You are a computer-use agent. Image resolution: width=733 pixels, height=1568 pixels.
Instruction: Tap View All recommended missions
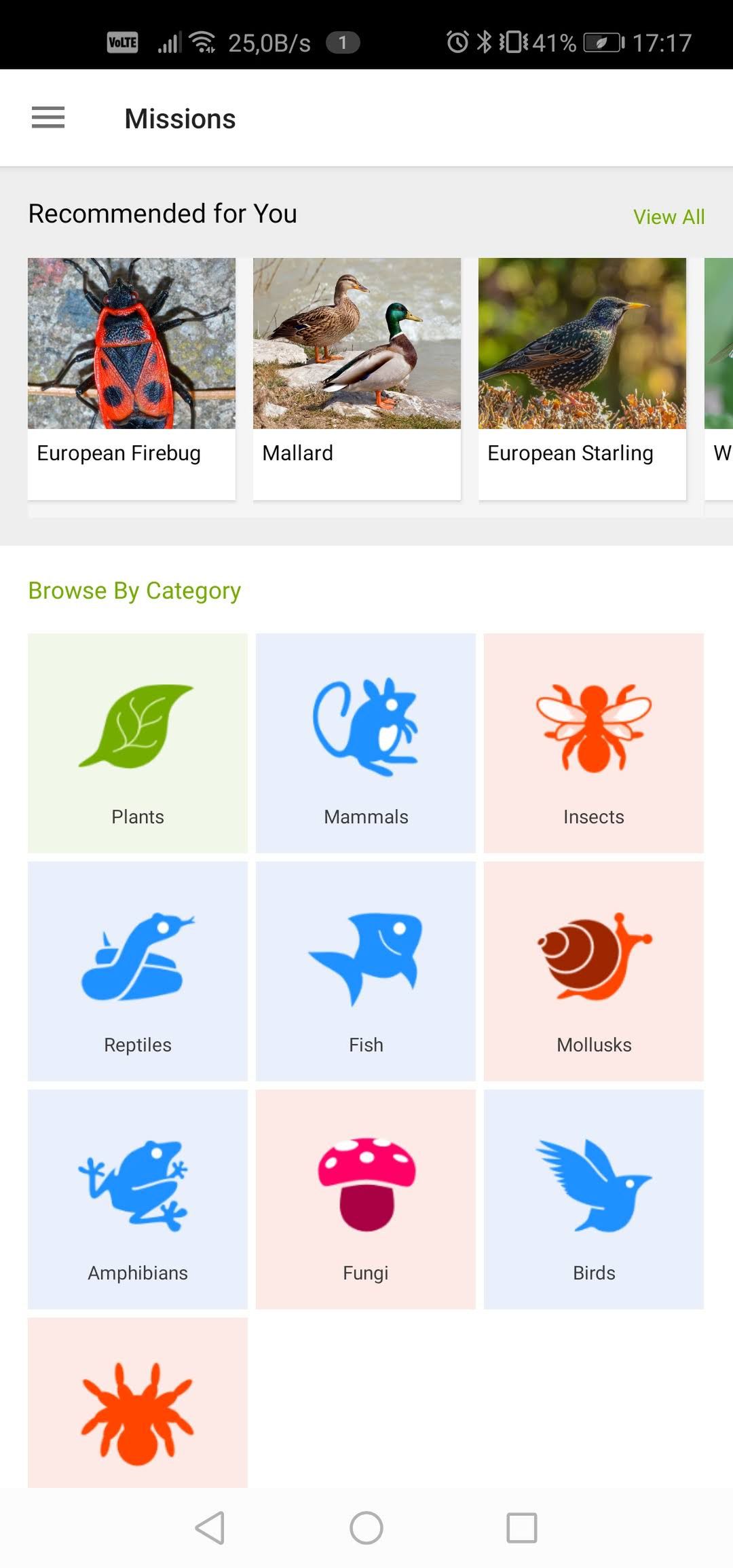click(669, 217)
